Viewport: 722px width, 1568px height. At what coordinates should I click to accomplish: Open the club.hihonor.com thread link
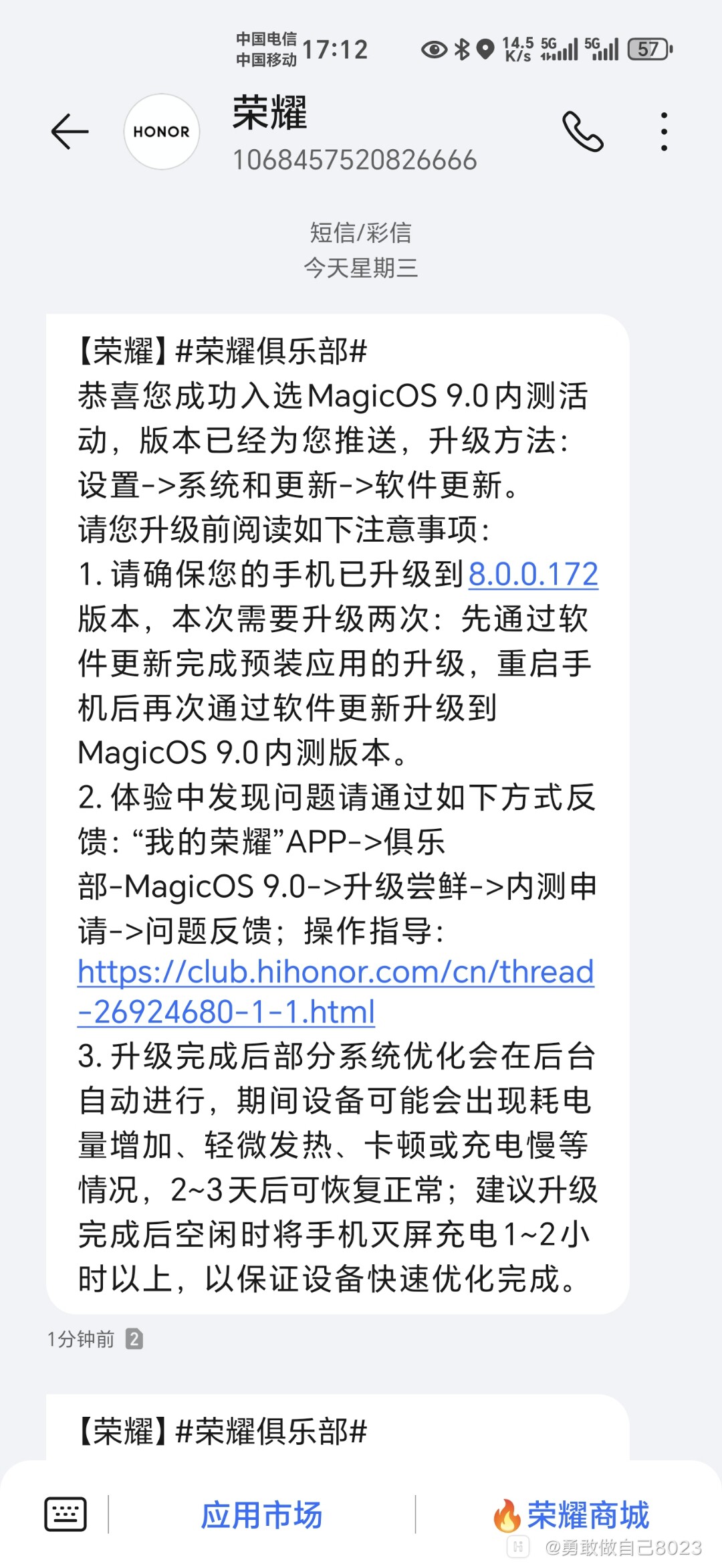334,973
